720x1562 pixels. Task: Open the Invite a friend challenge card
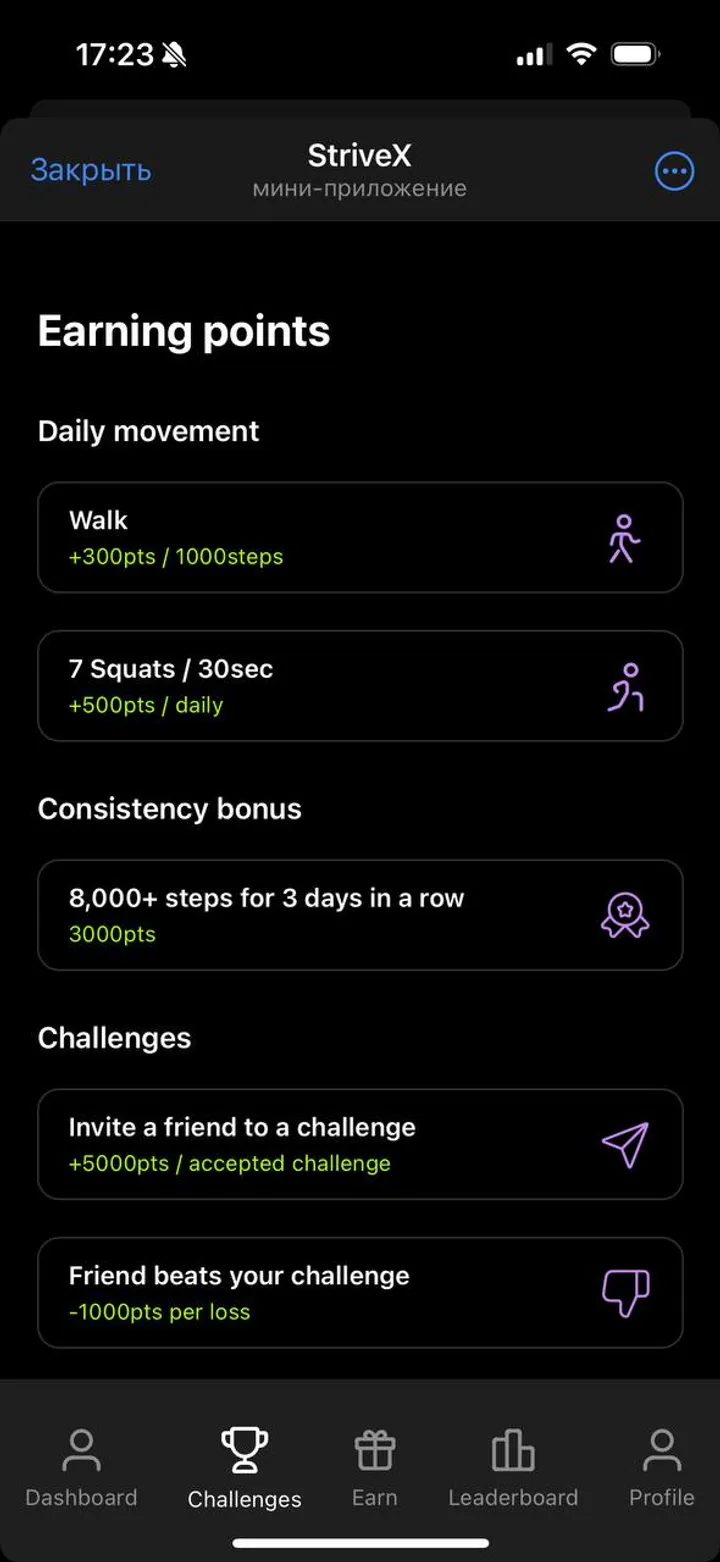(x=360, y=1144)
